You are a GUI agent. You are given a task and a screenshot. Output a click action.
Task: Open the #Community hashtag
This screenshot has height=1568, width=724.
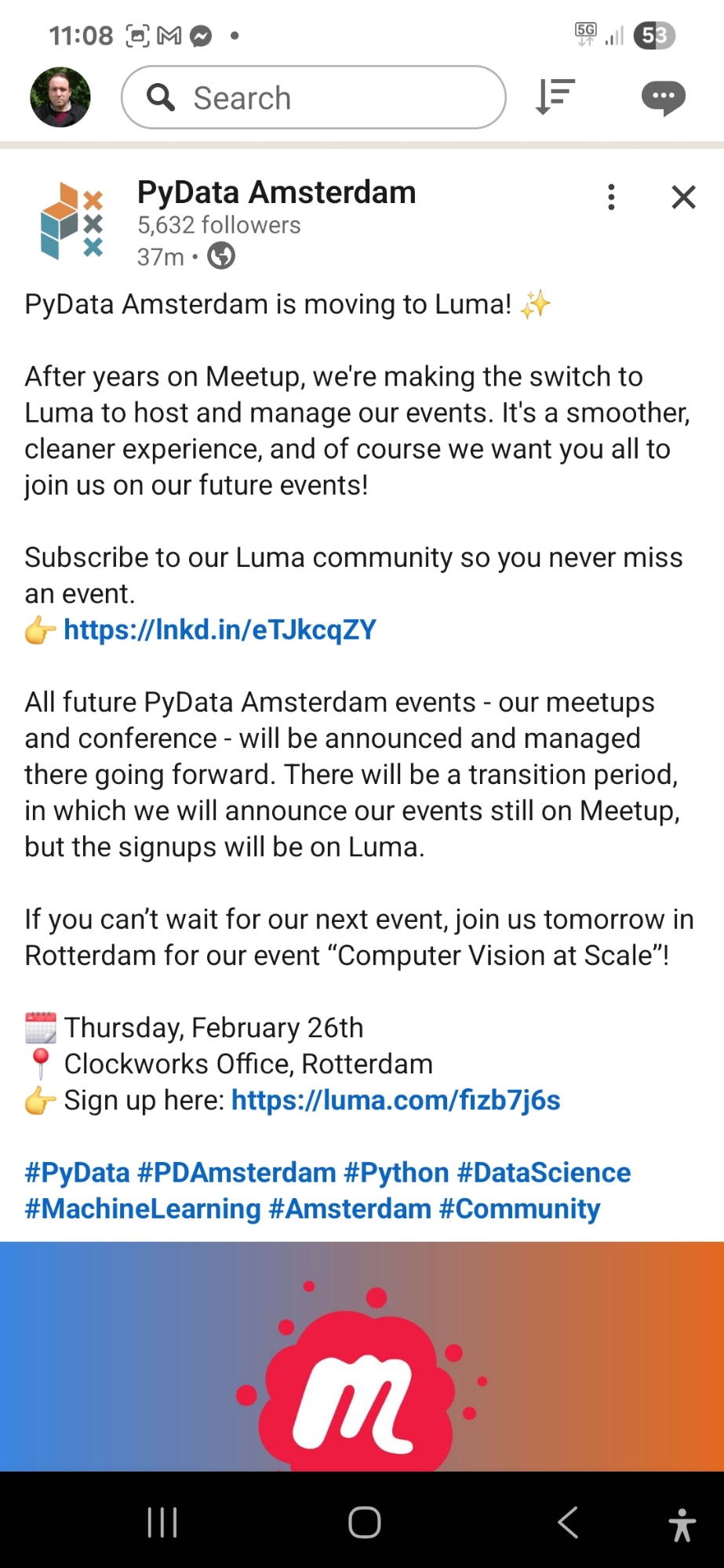click(x=519, y=1208)
